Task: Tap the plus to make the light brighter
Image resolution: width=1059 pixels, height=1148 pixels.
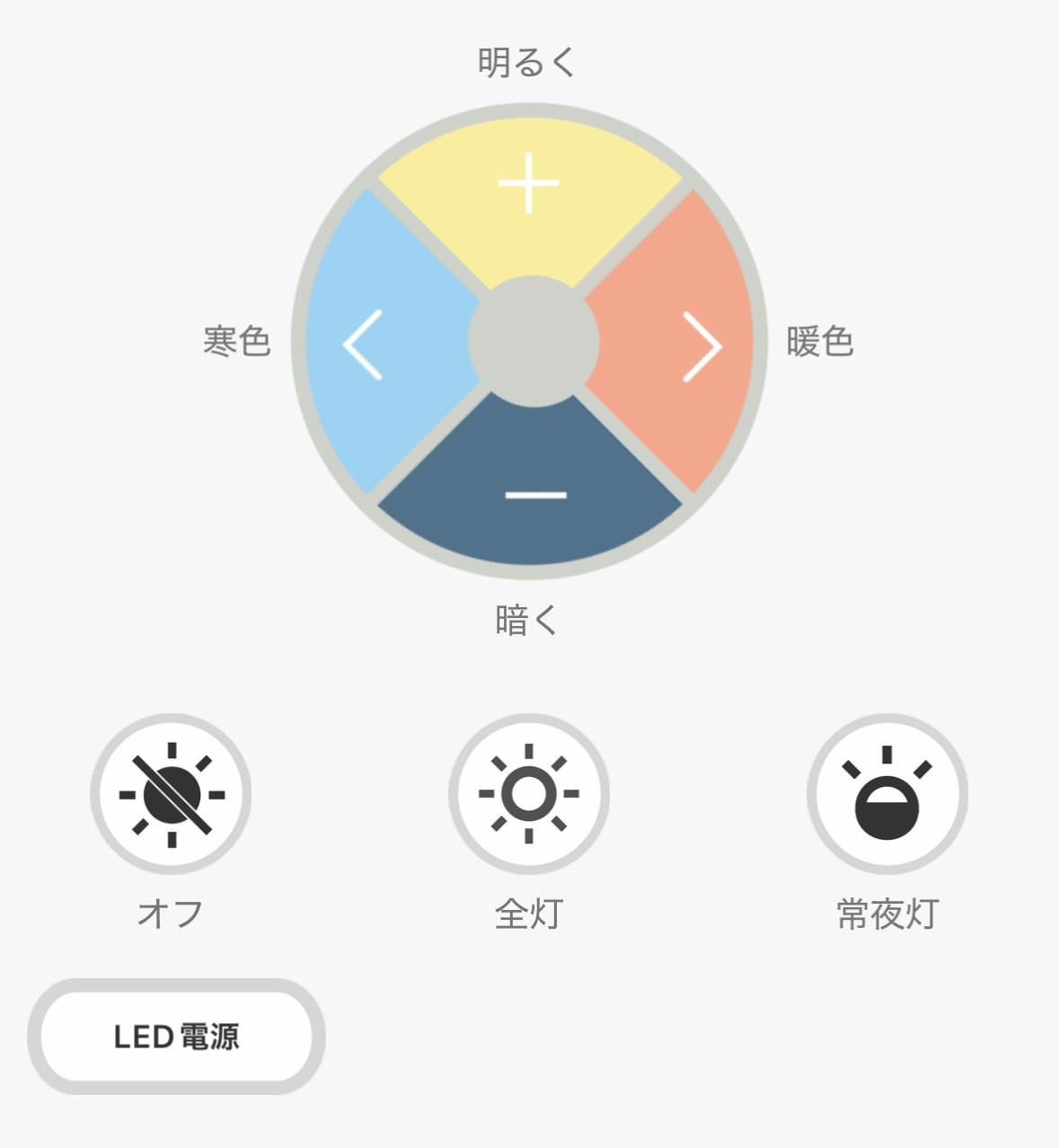Action: point(529,184)
